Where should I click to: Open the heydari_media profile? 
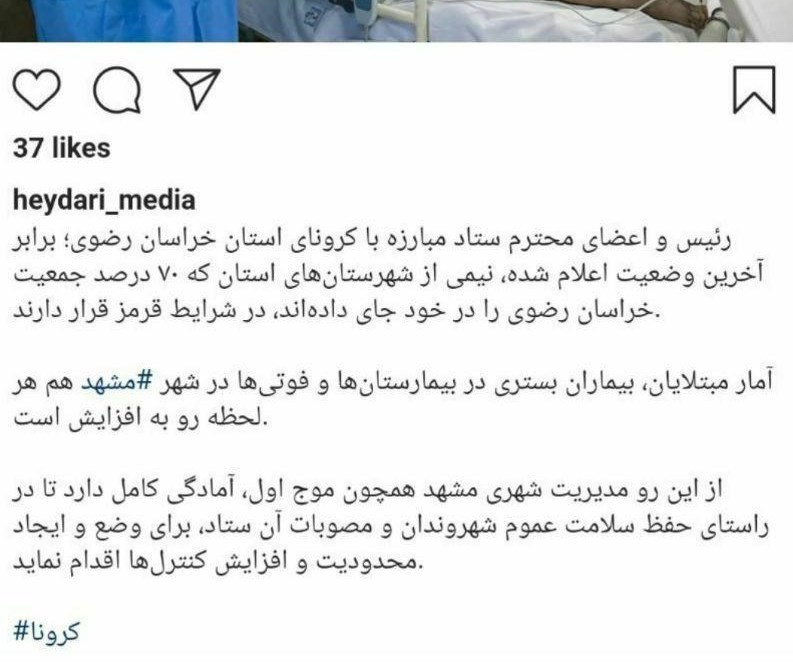[104, 200]
